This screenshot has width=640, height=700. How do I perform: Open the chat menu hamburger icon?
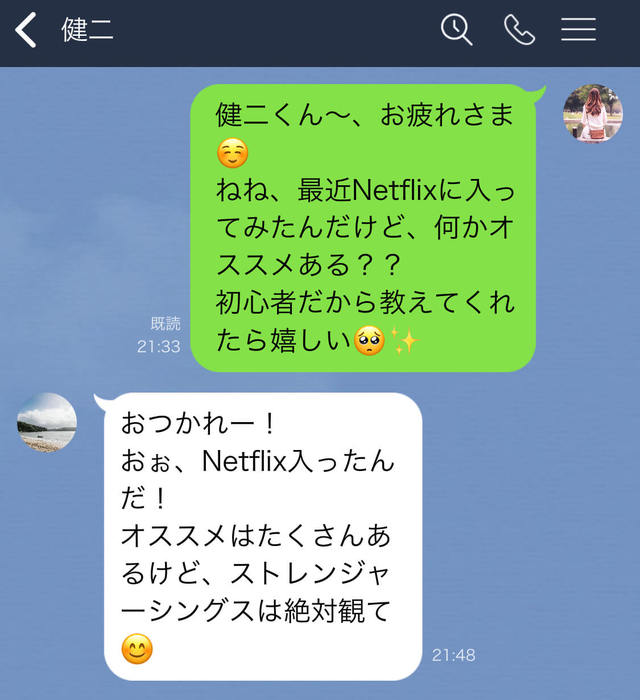pos(578,30)
